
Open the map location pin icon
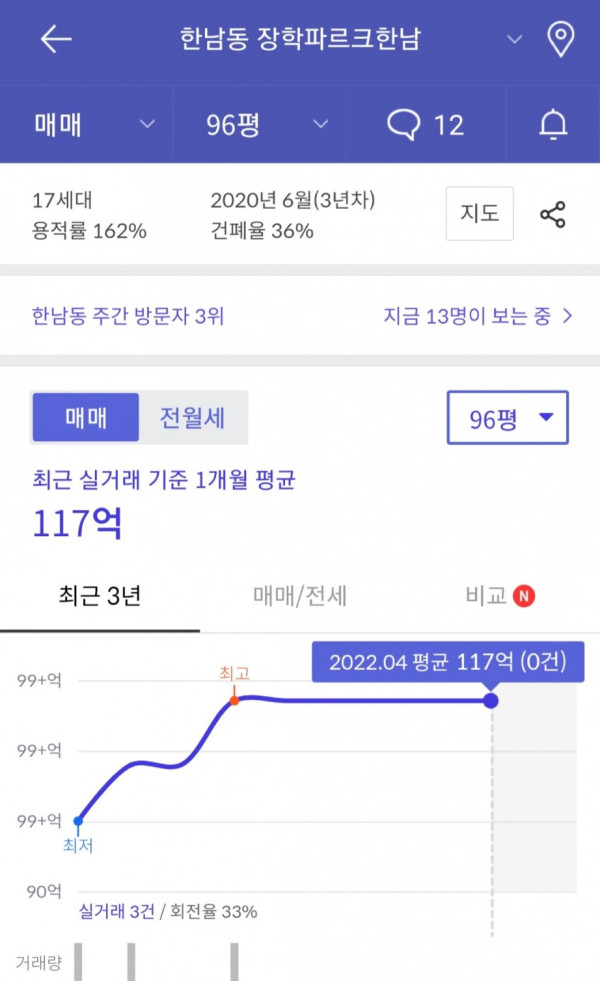coord(561,39)
